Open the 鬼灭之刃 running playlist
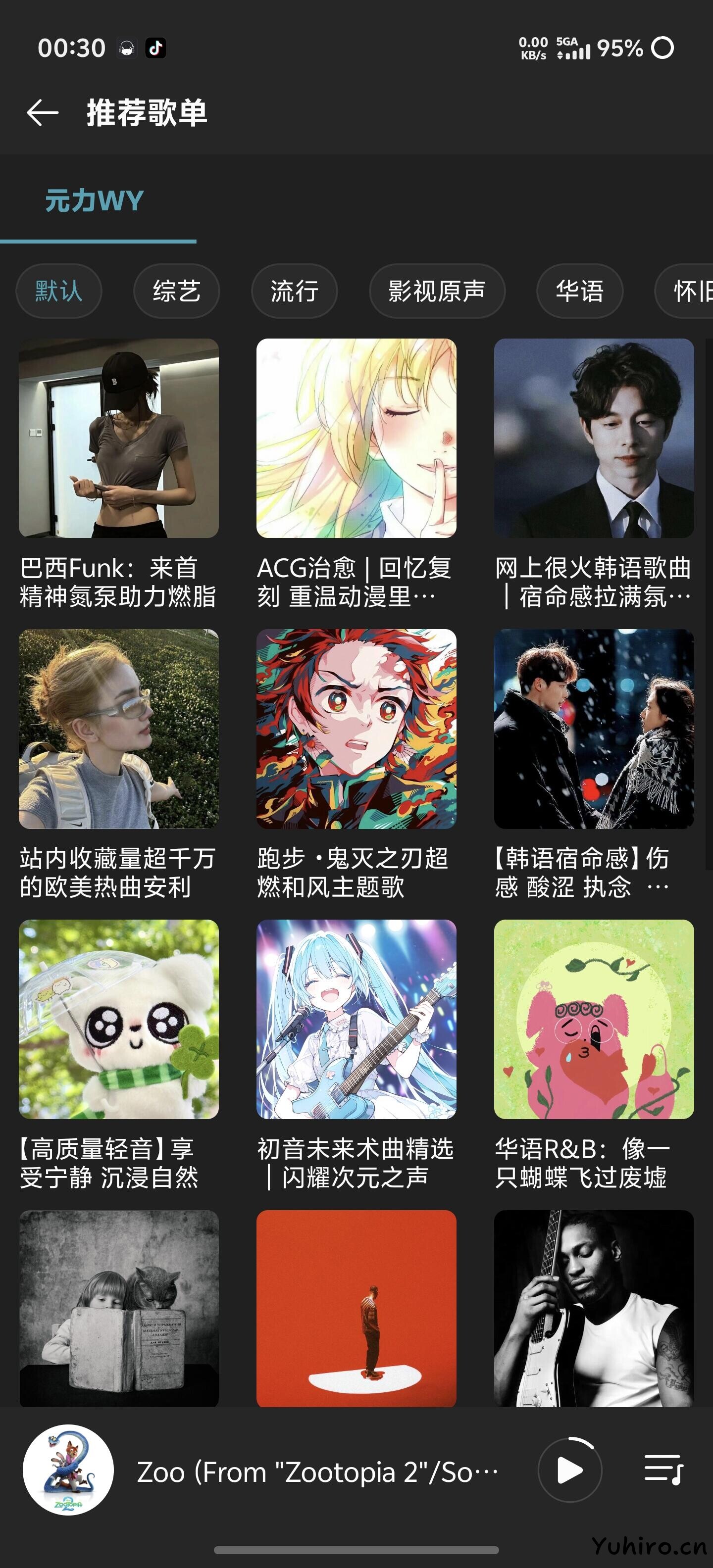713x1568 pixels. [x=356, y=729]
